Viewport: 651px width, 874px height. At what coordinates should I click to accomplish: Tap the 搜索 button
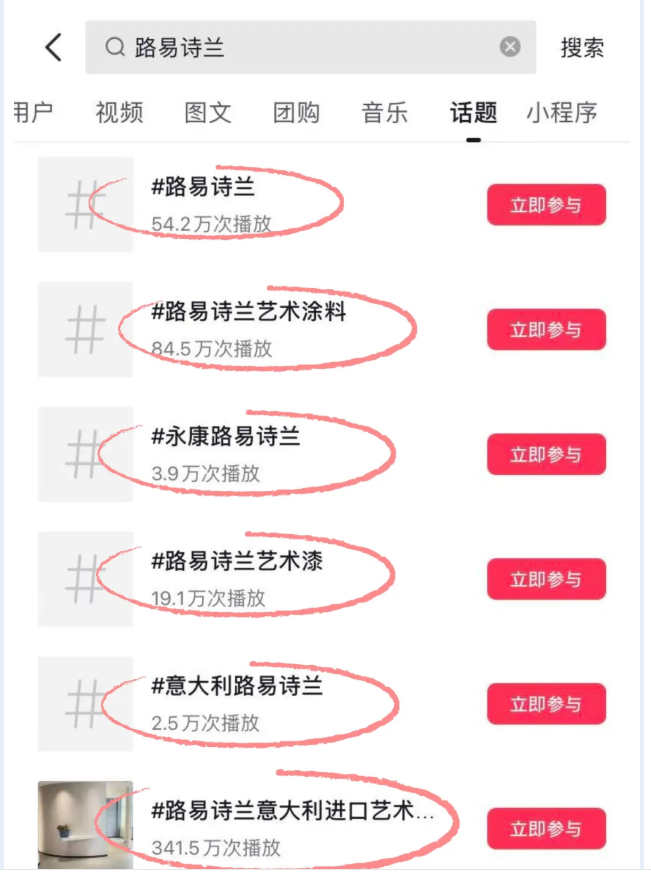coord(582,47)
